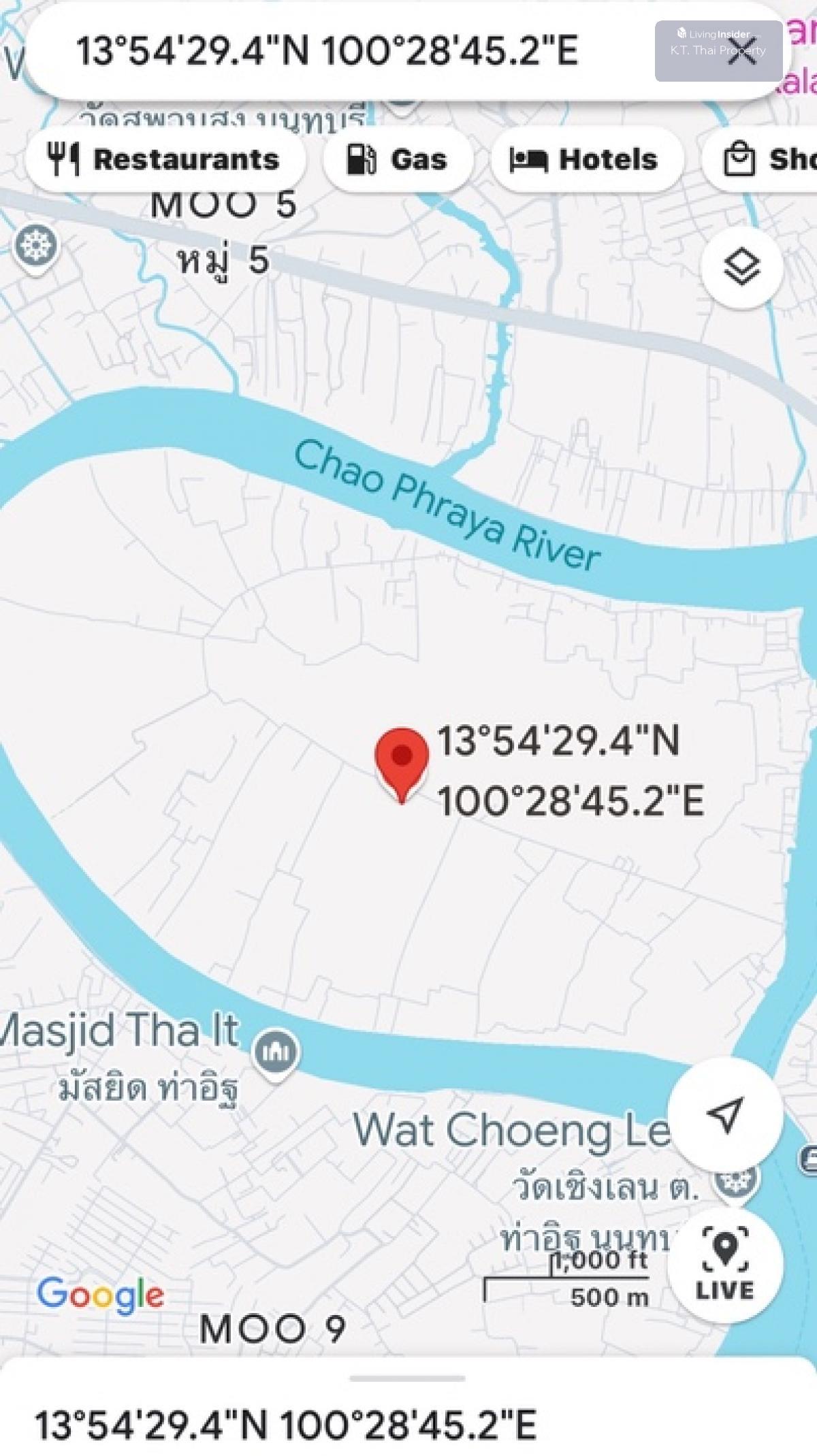Open the Masjid Tha It place marker
The height and width of the screenshot is (1456, 817).
276,1052
